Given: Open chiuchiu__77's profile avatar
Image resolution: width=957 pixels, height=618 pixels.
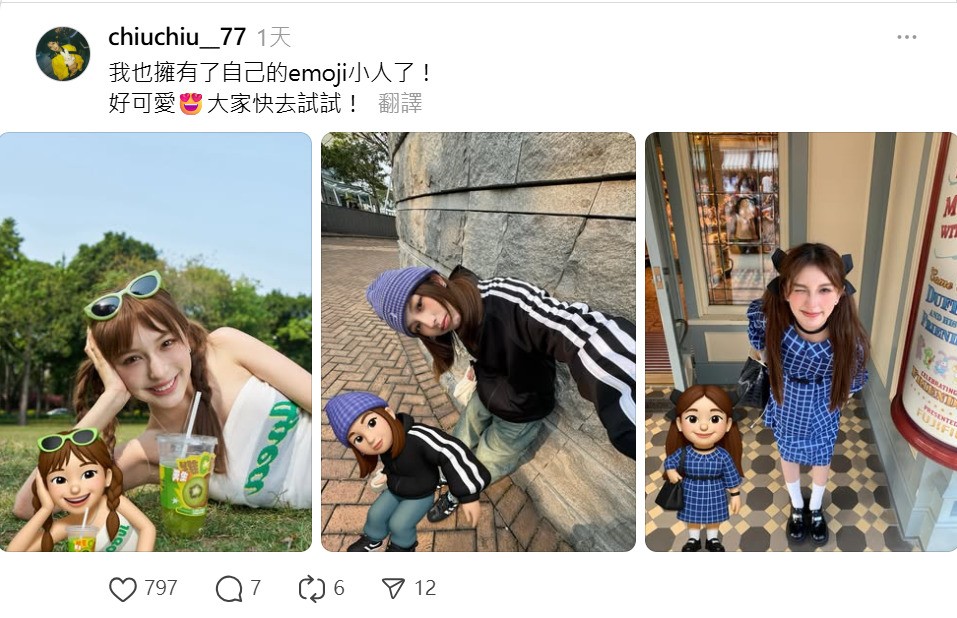Looking at the screenshot, I should point(63,54).
